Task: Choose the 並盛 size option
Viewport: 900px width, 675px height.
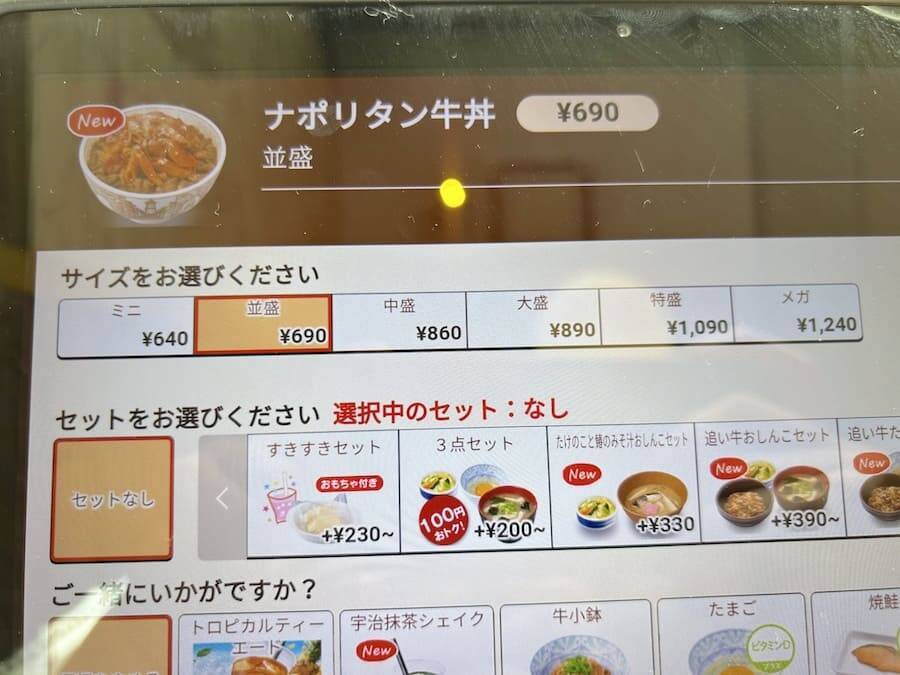Action: (263, 323)
